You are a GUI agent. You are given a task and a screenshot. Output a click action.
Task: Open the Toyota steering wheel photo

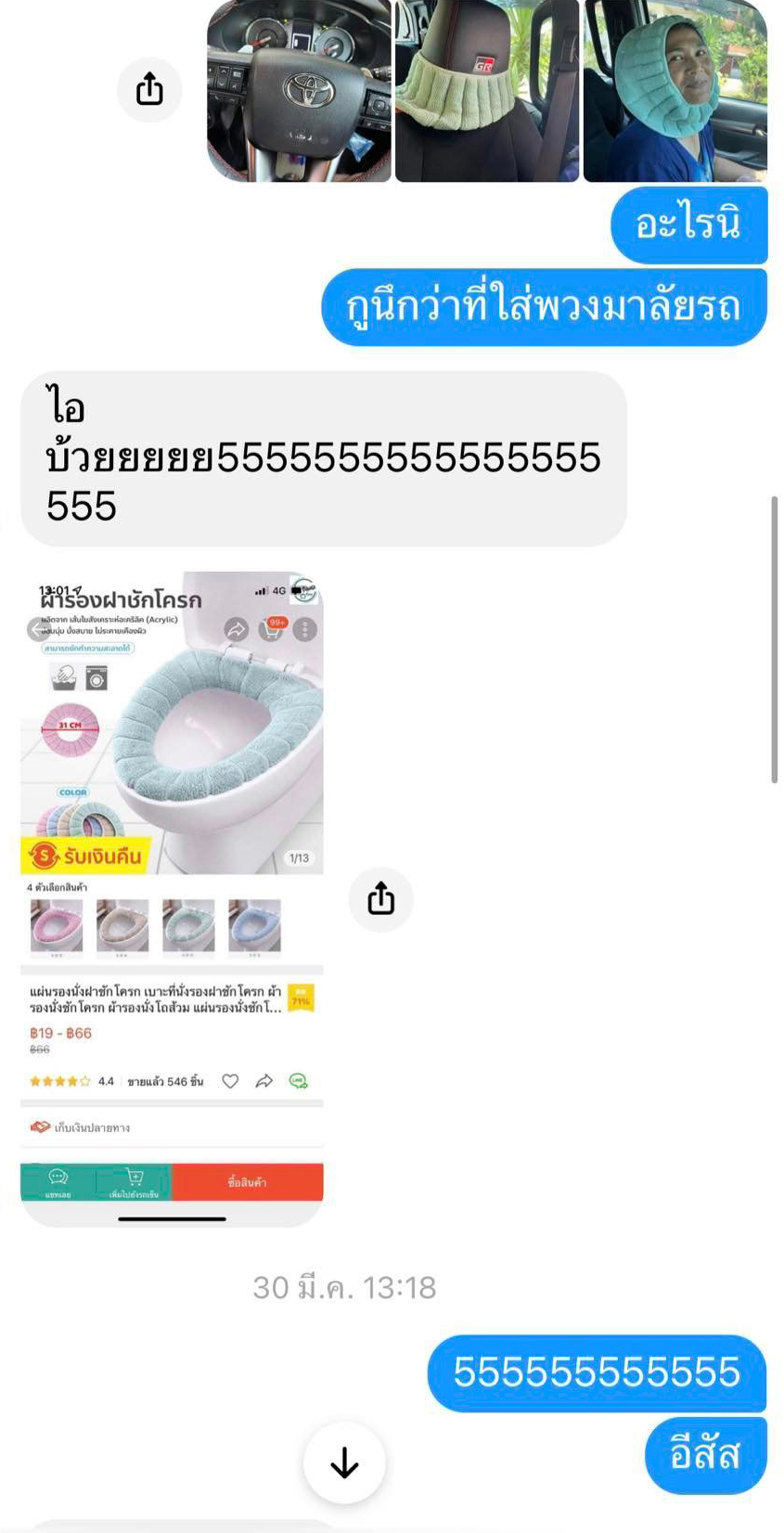[299, 91]
